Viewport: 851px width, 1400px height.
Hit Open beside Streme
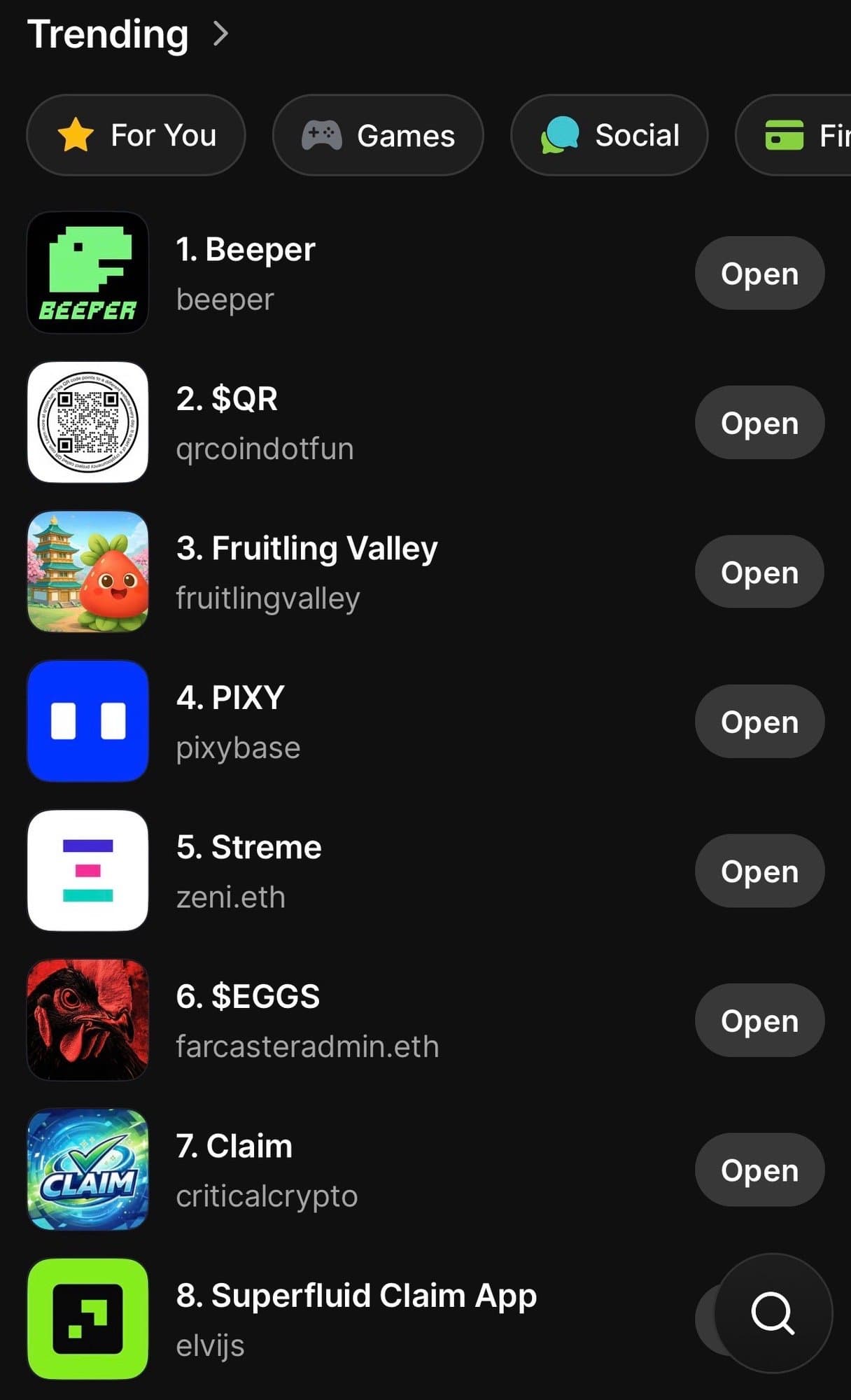pos(759,871)
